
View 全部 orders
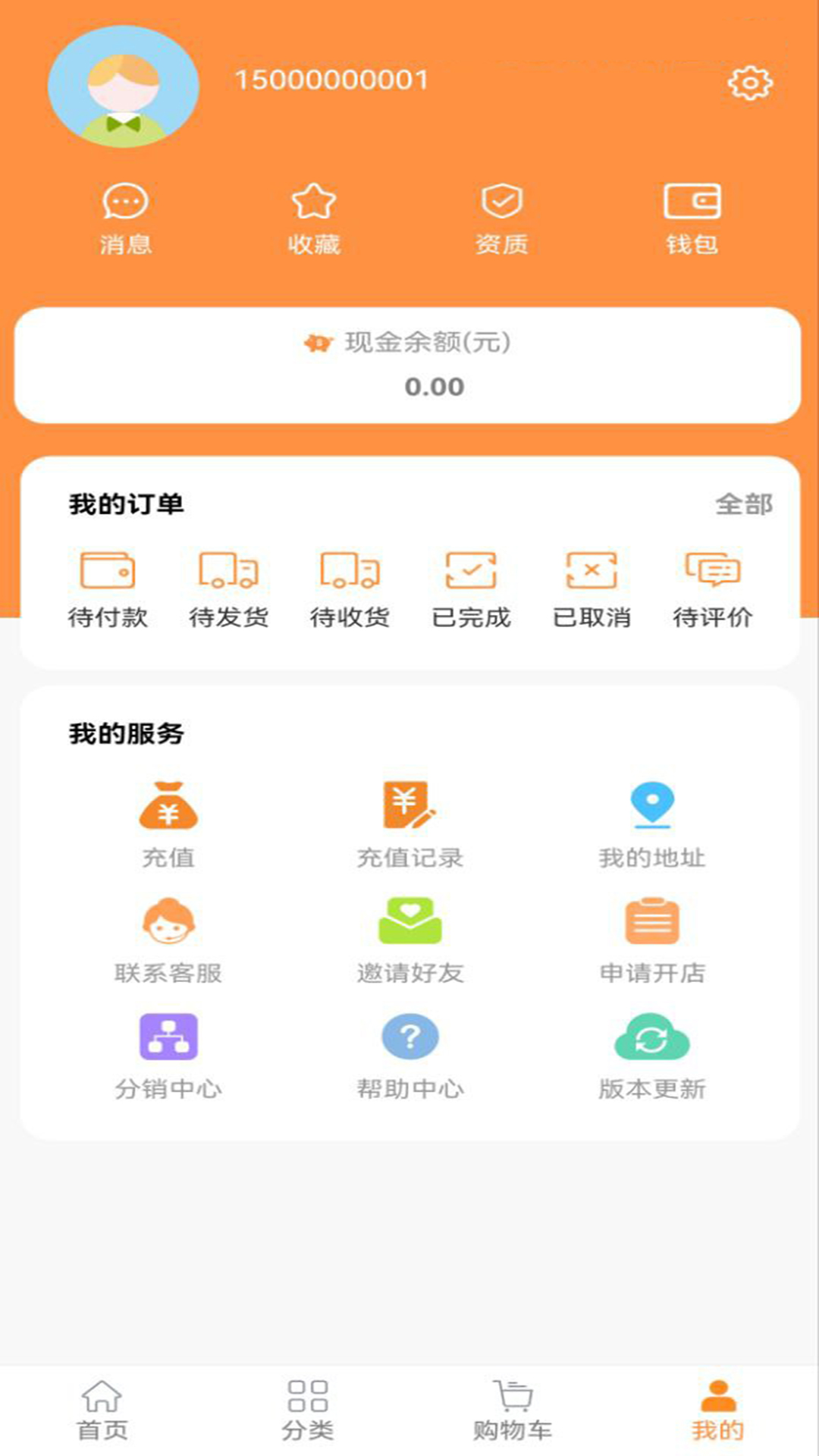coord(743,504)
